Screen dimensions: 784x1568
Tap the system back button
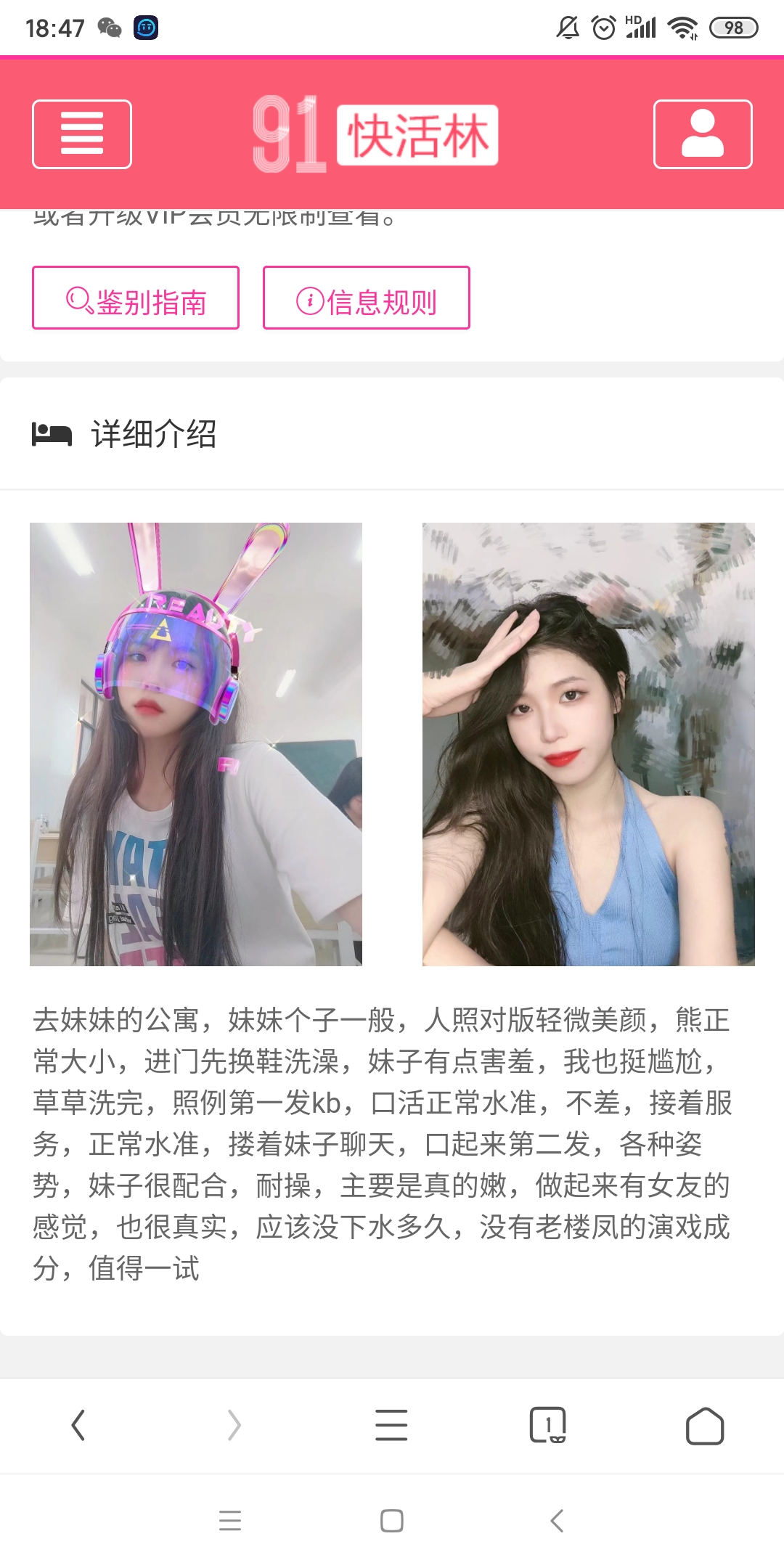[557, 1520]
